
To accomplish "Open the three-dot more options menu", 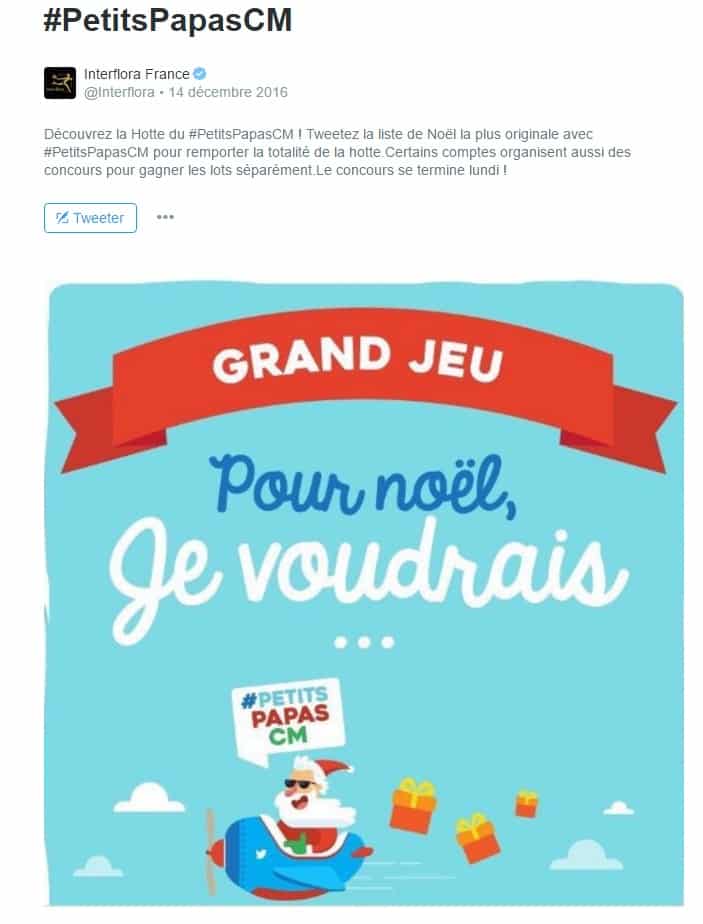I will point(165,217).
